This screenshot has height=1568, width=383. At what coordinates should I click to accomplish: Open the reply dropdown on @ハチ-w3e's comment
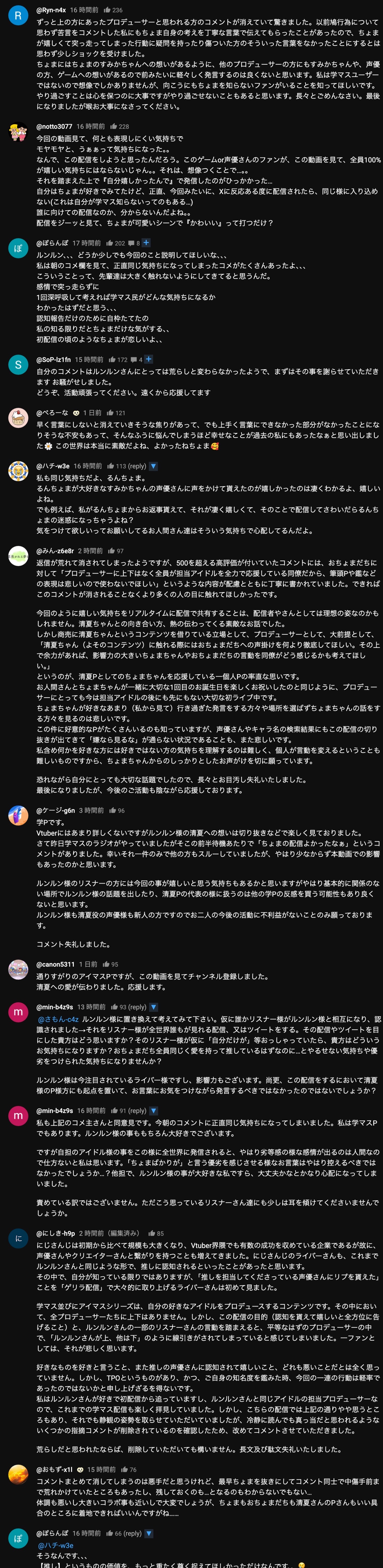coord(154,466)
